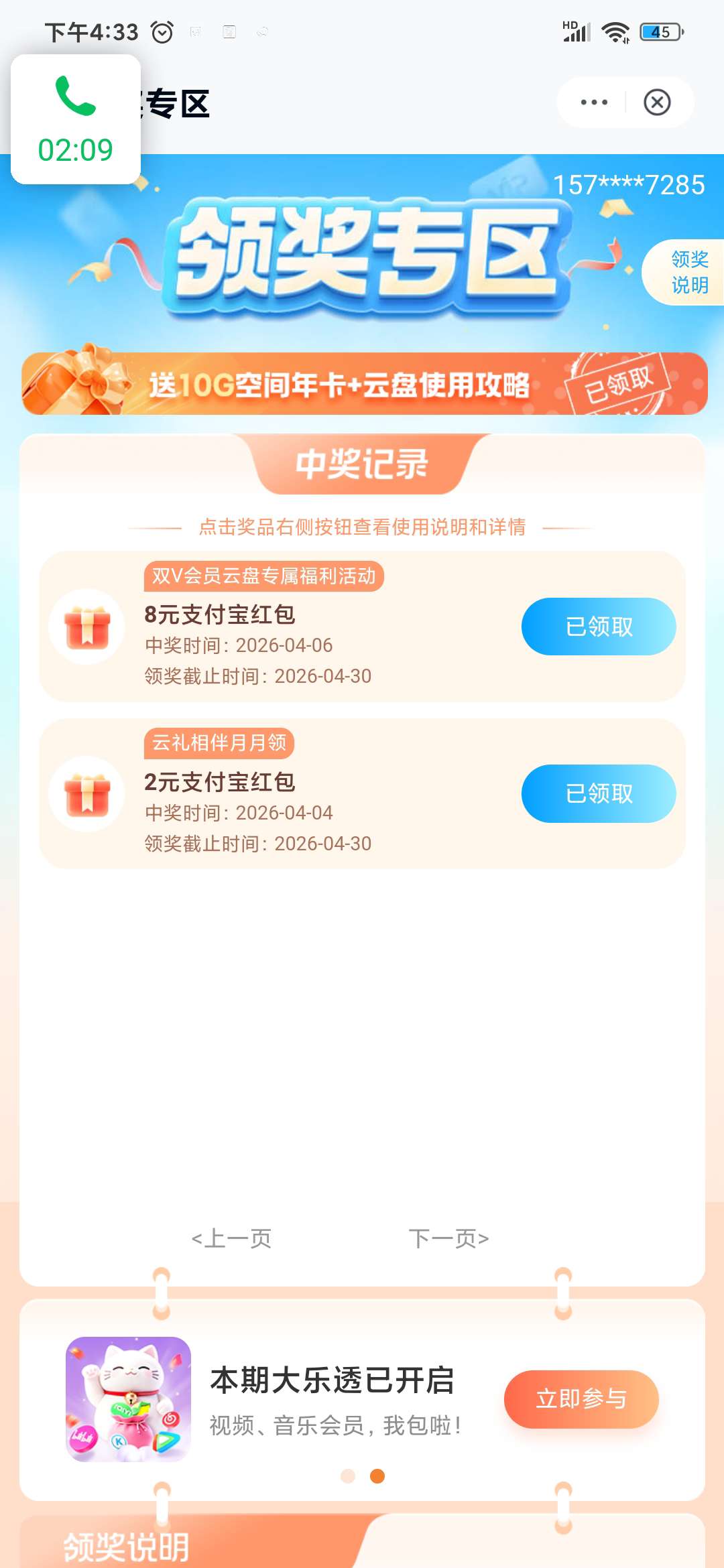Tap the red gift icon beside 8元支付宝红包
724x1568 pixels.
point(86,627)
